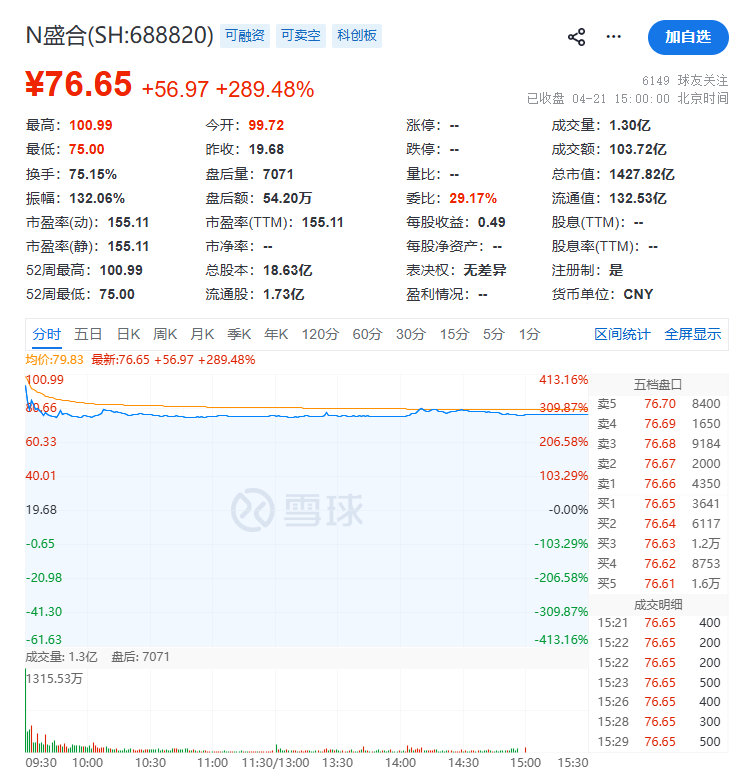Switch to 年K chart tab
751x784 pixels.
276,334
